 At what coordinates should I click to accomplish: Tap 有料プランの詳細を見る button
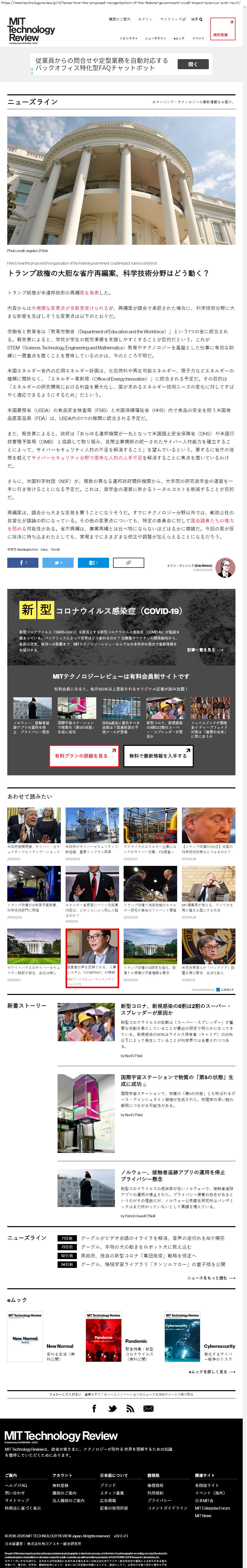click(x=83, y=756)
